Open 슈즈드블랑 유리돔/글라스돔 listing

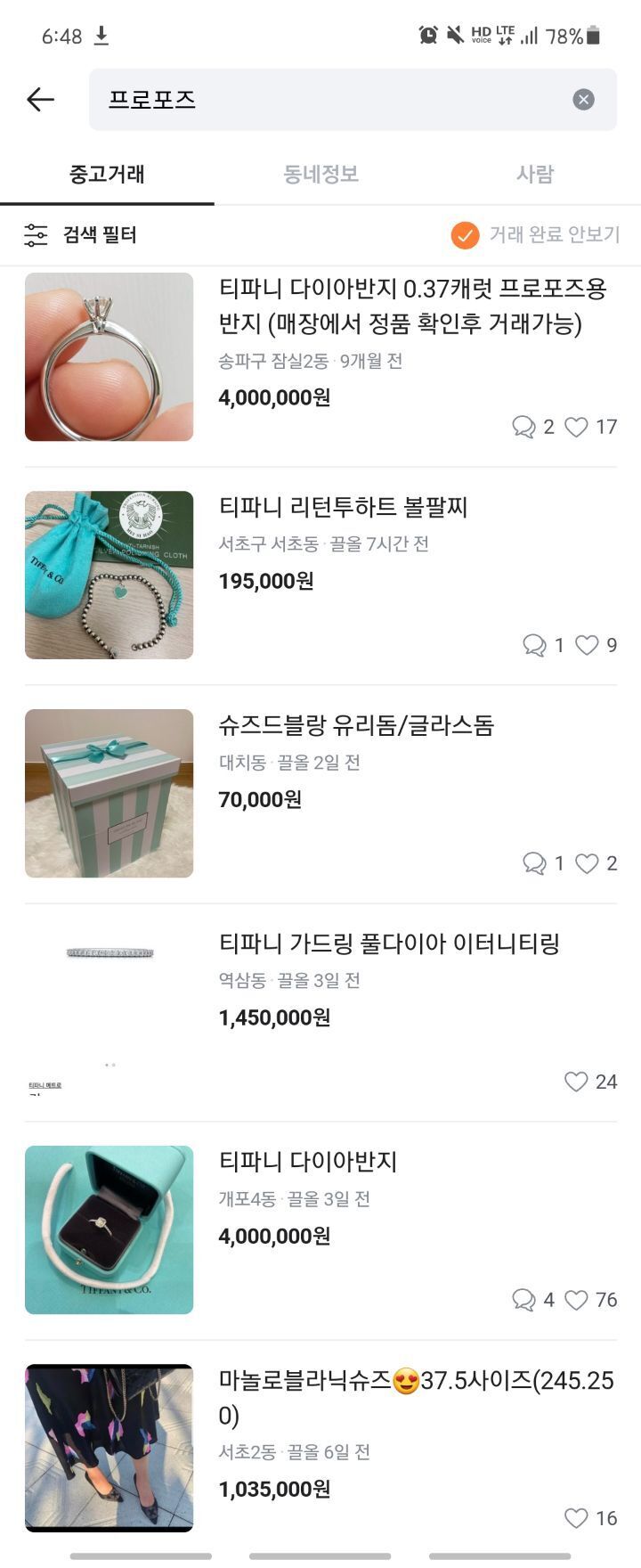point(356,726)
